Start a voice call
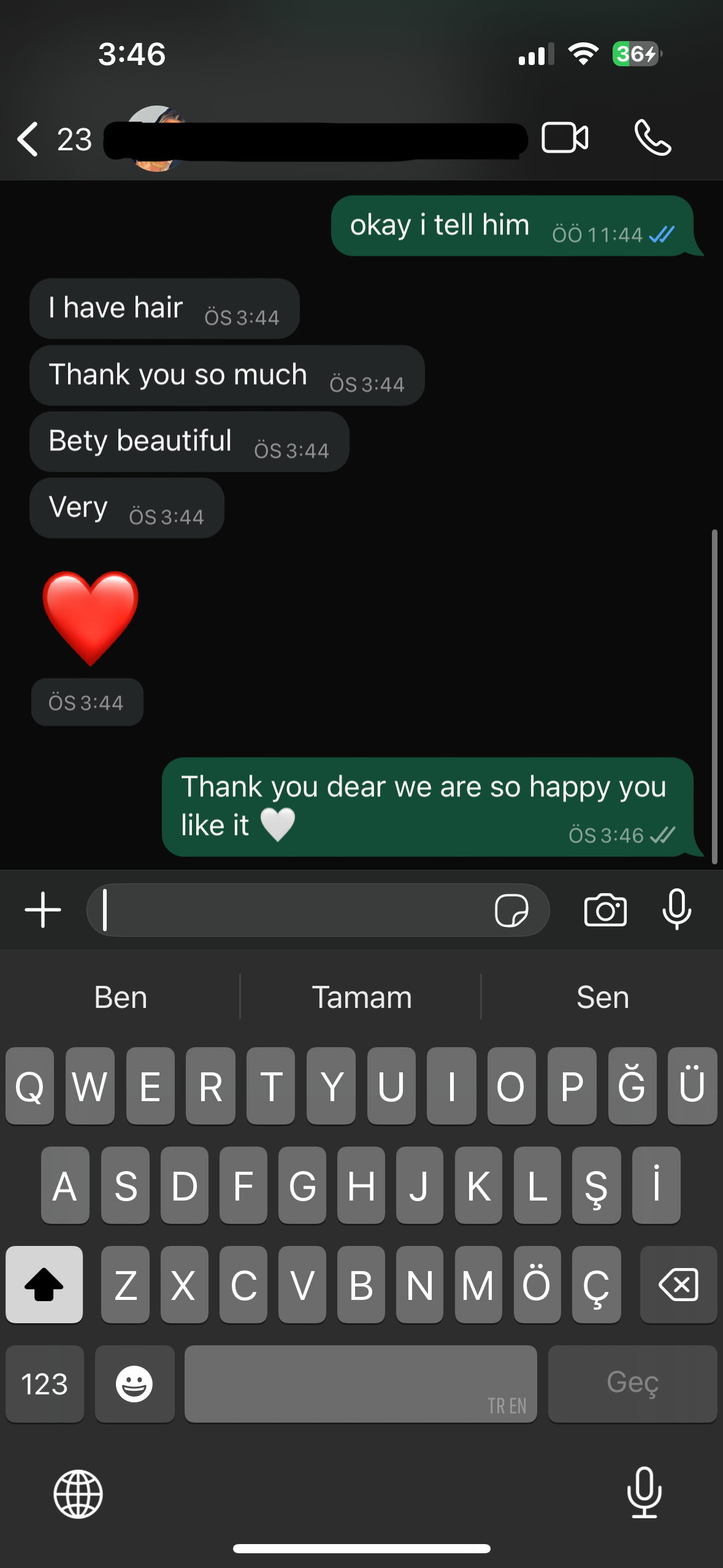This screenshot has height=1568, width=723. point(652,137)
